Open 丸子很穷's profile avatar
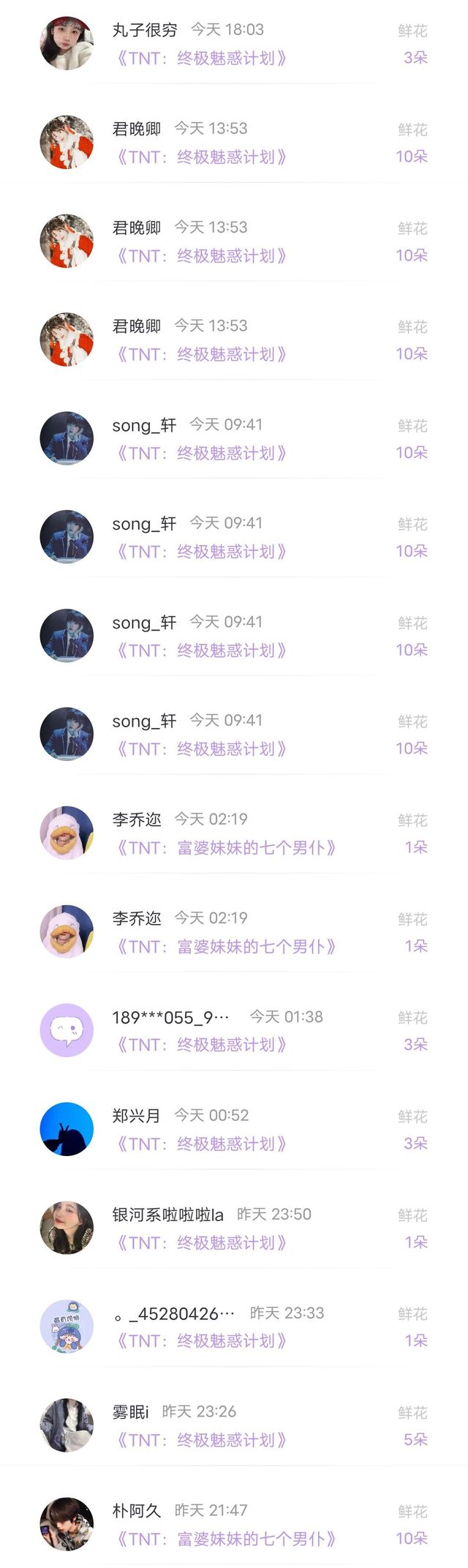 (67, 43)
